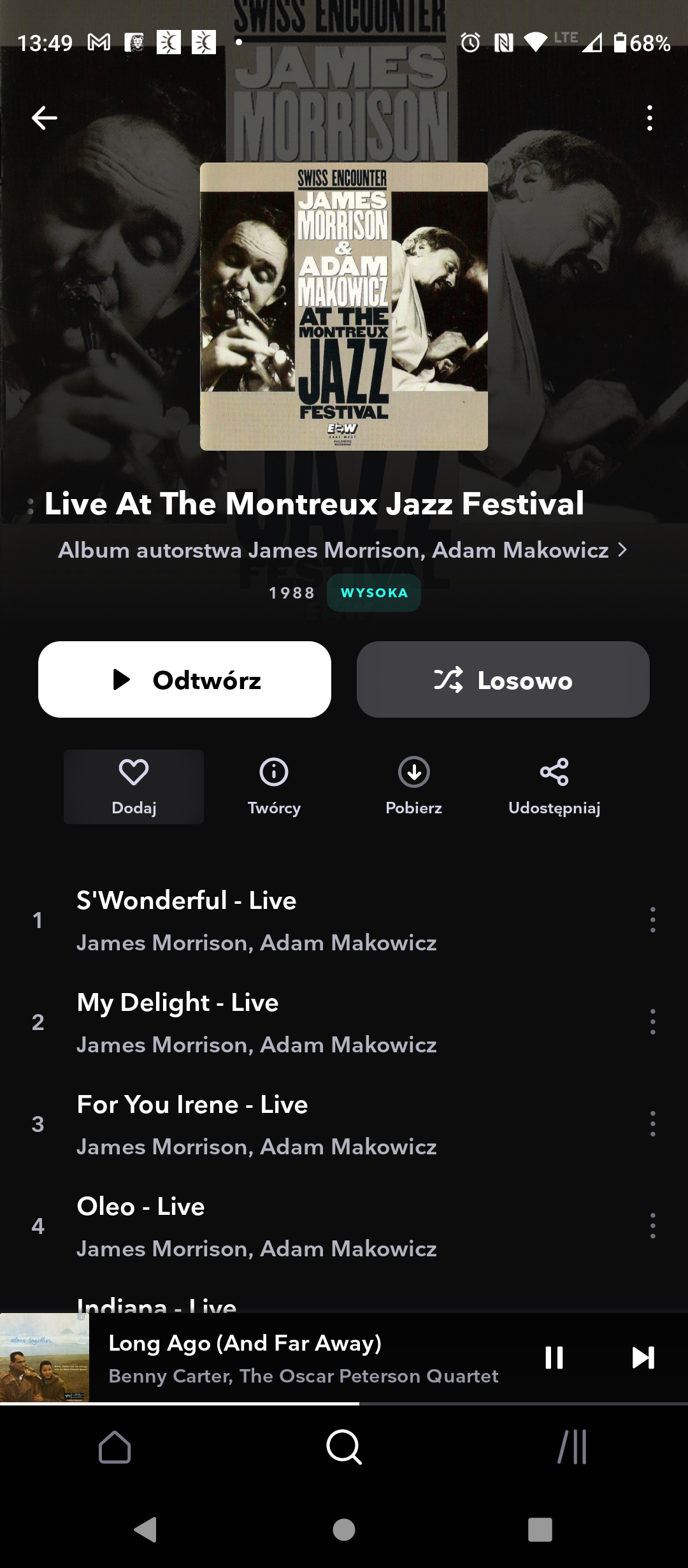Play track My Delight - Live

tap(255, 1022)
